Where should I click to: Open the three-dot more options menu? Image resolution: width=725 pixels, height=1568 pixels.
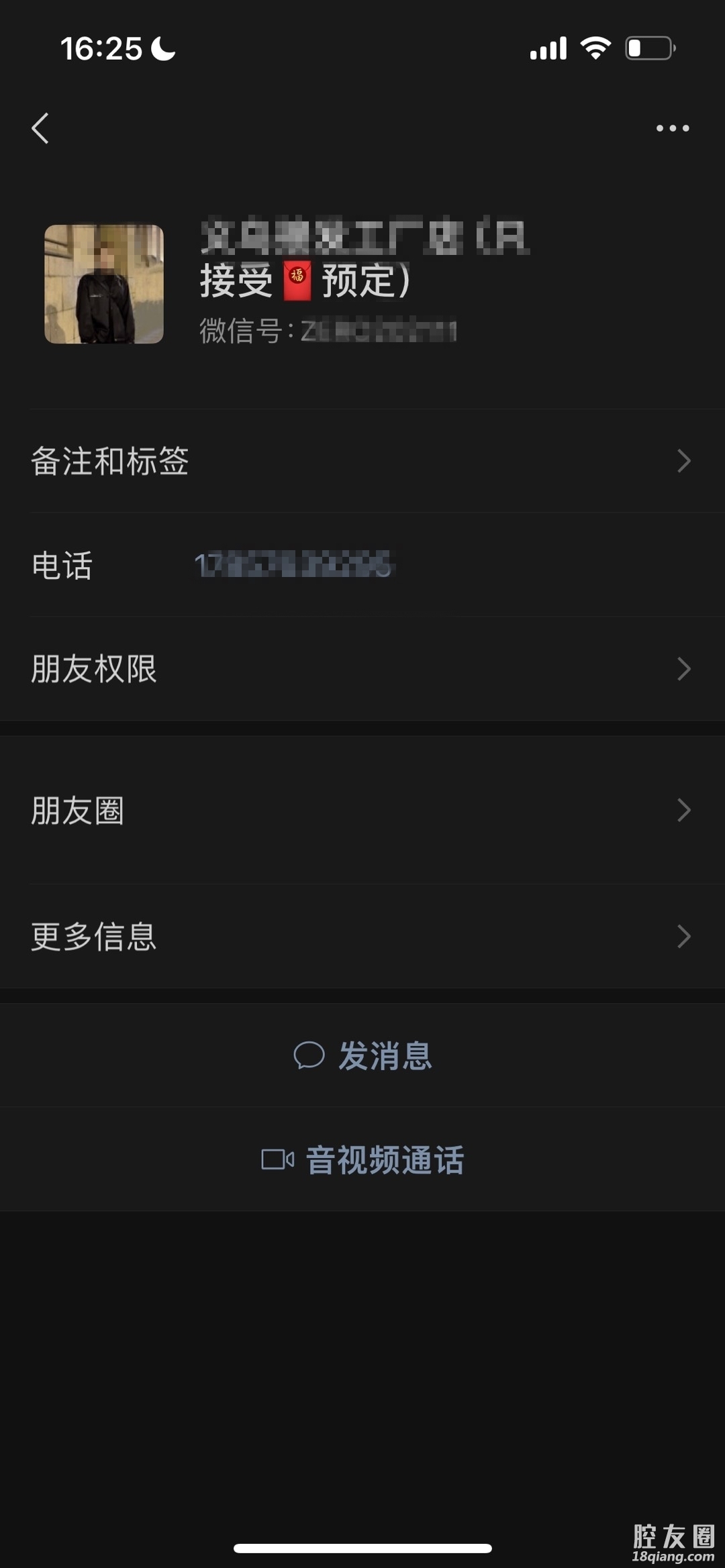672,128
